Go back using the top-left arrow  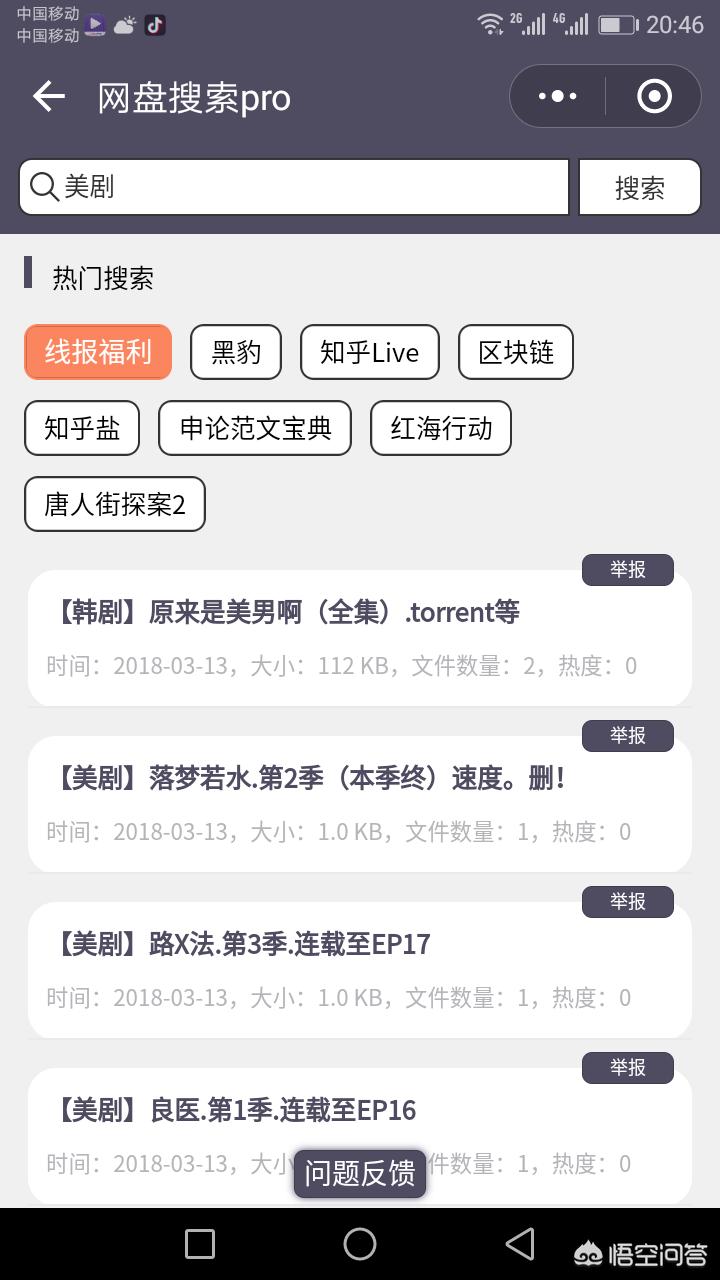tap(48, 97)
